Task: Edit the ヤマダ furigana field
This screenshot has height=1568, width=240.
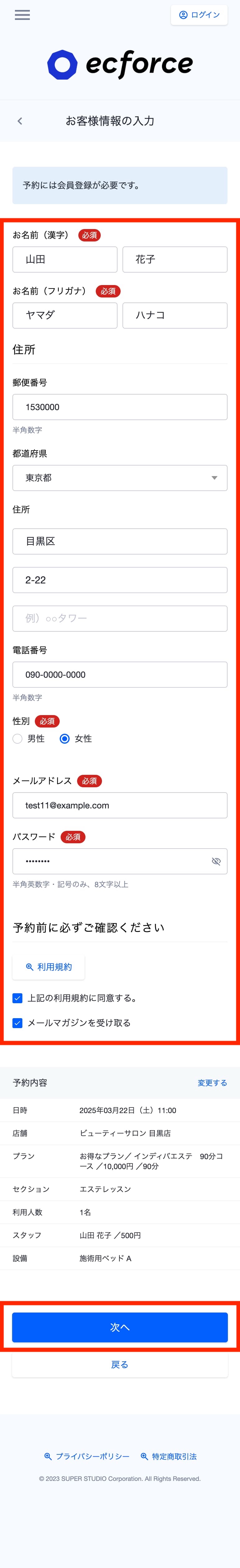Action: [65, 315]
